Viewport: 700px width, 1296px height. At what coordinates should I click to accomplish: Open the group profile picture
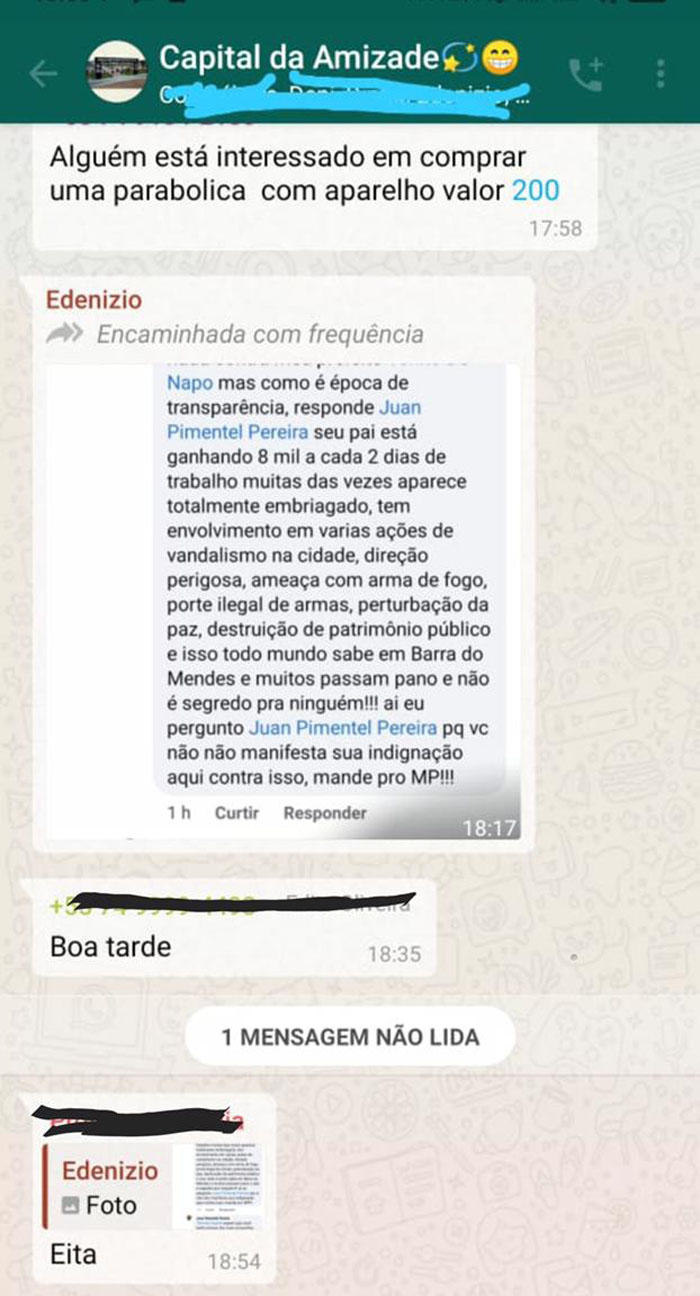tap(117, 72)
